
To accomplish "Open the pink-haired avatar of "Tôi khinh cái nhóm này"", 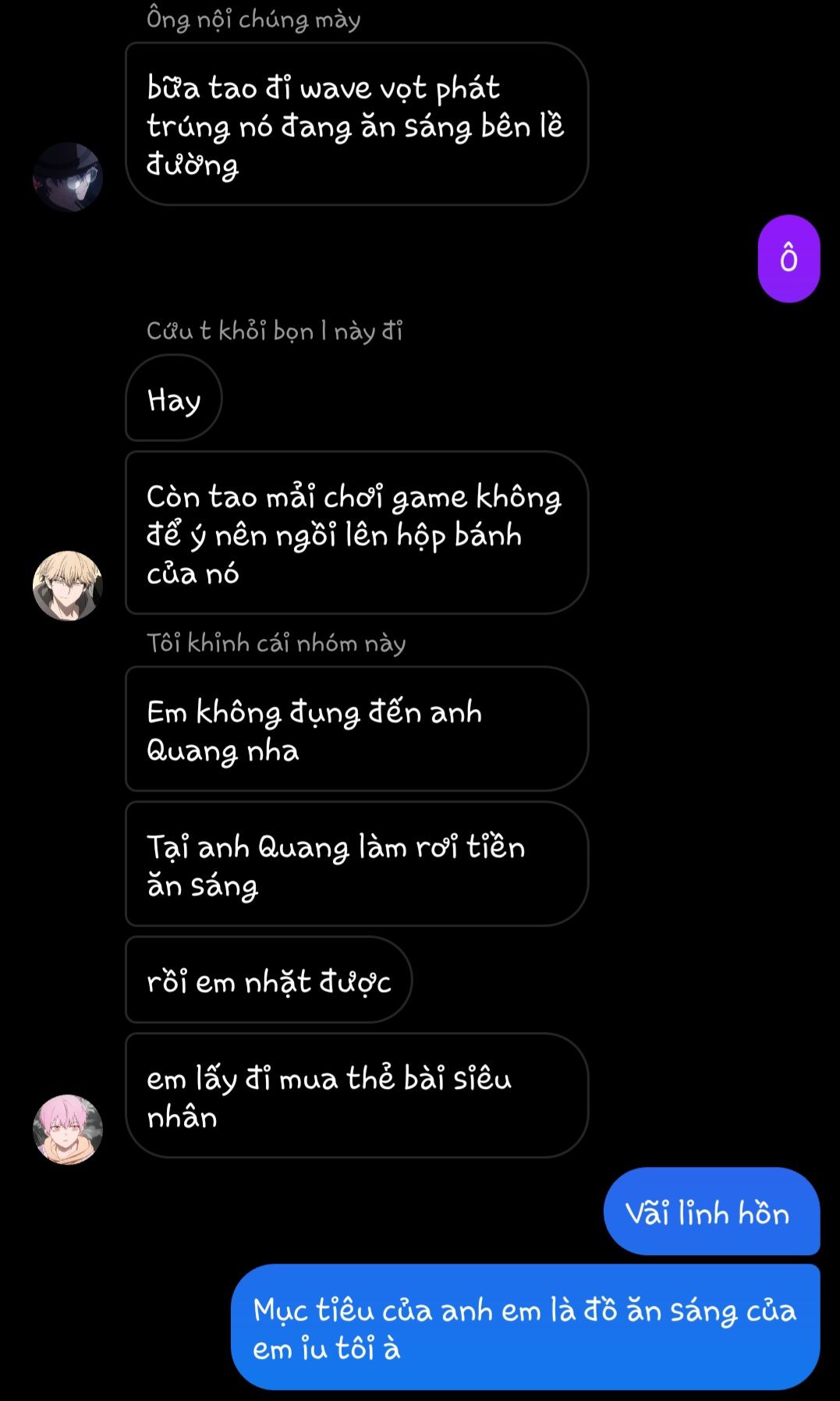I will (68, 1129).
